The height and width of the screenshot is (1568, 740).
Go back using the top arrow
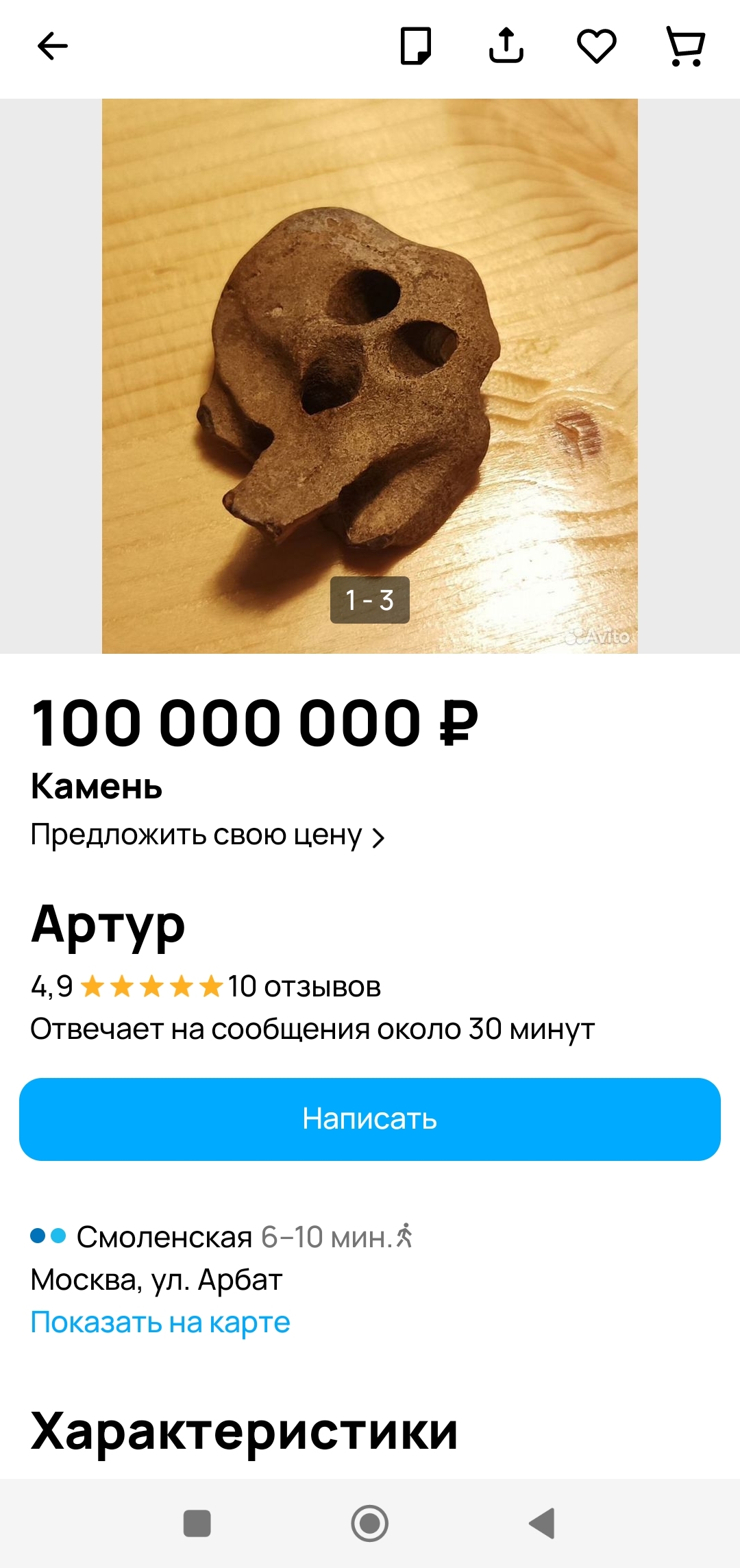(x=52, y=47)
